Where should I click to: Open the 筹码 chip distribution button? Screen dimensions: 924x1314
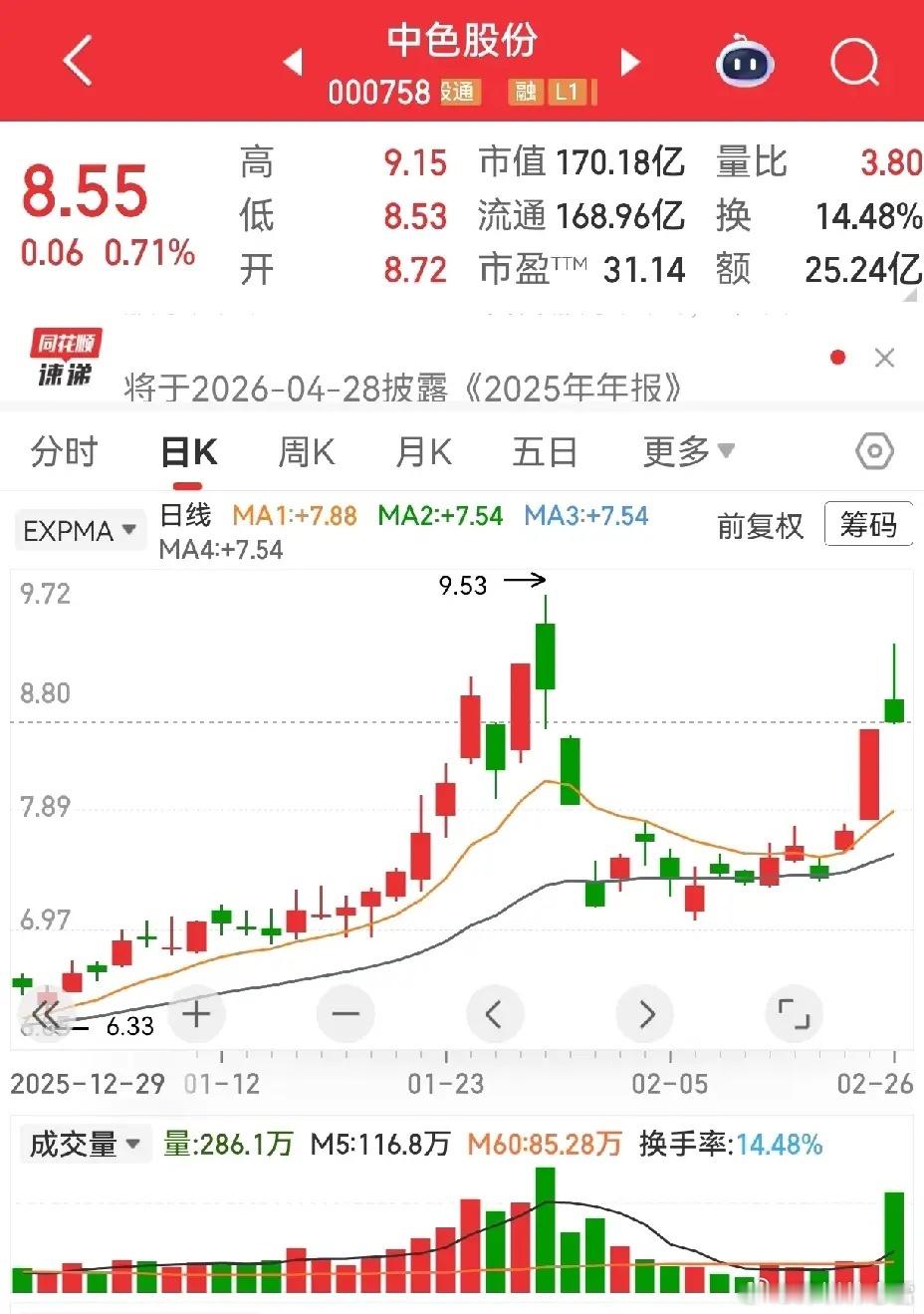(x=868, y=524)
